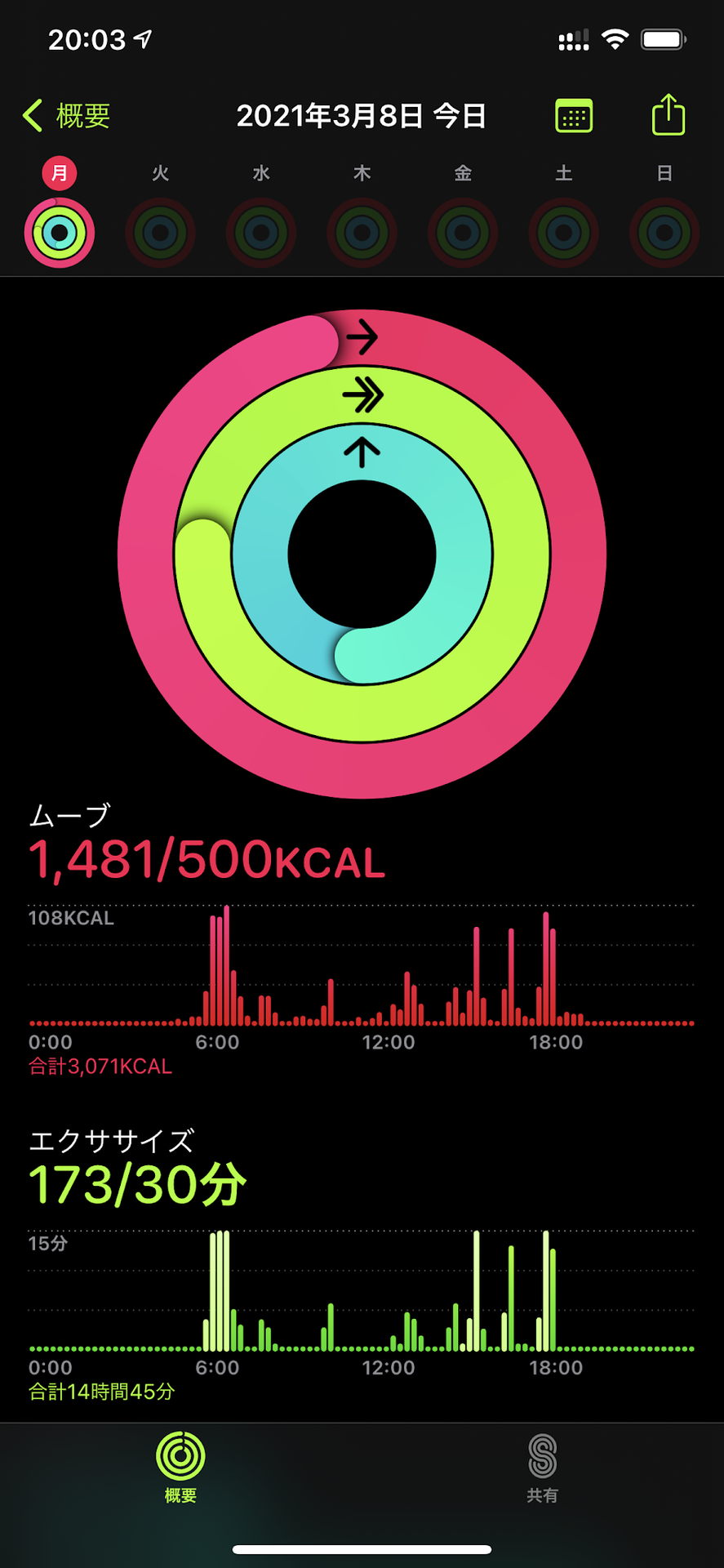Select Sunday (日) activity ring
Viewport: 724px width, 1568px height.
click(x=664, y=233)
